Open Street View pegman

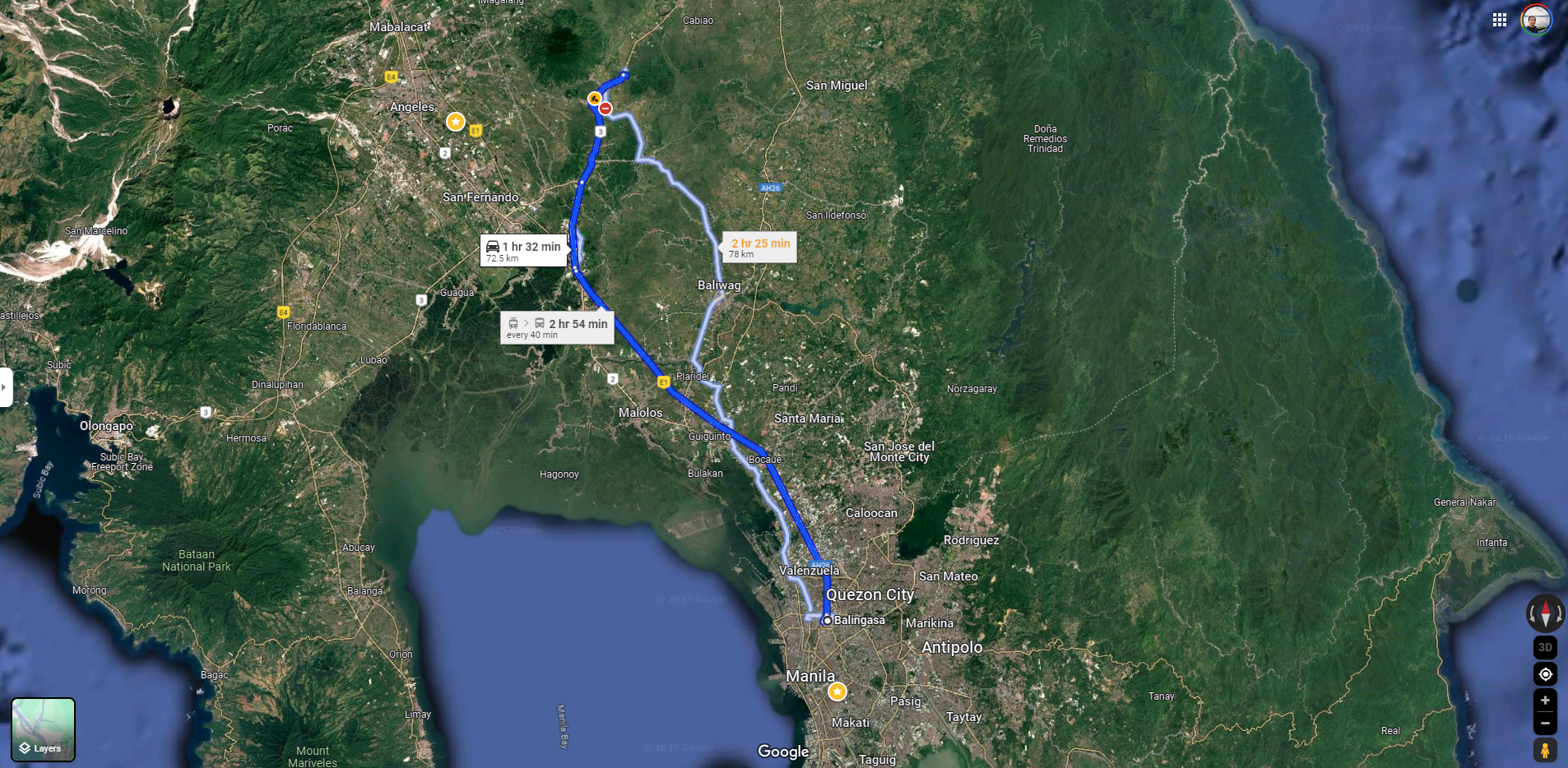[x=1545, y=750]
